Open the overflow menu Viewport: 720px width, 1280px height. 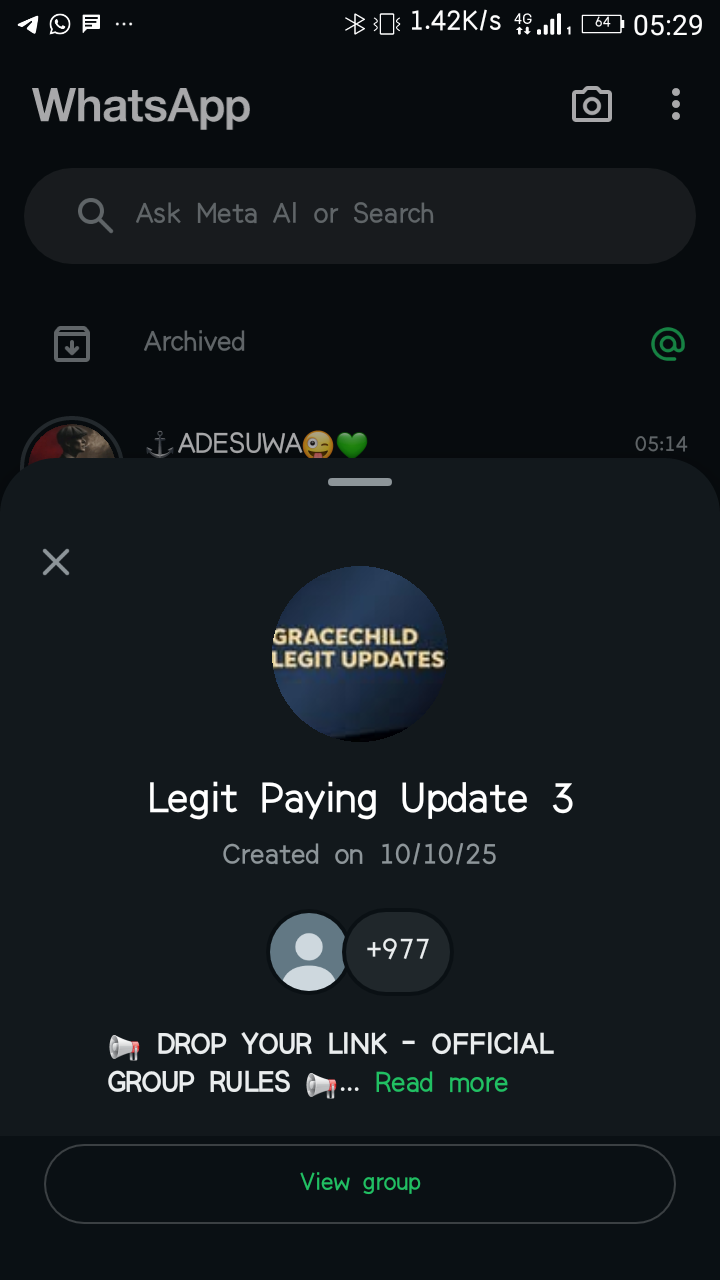click(x=676, y=104)
